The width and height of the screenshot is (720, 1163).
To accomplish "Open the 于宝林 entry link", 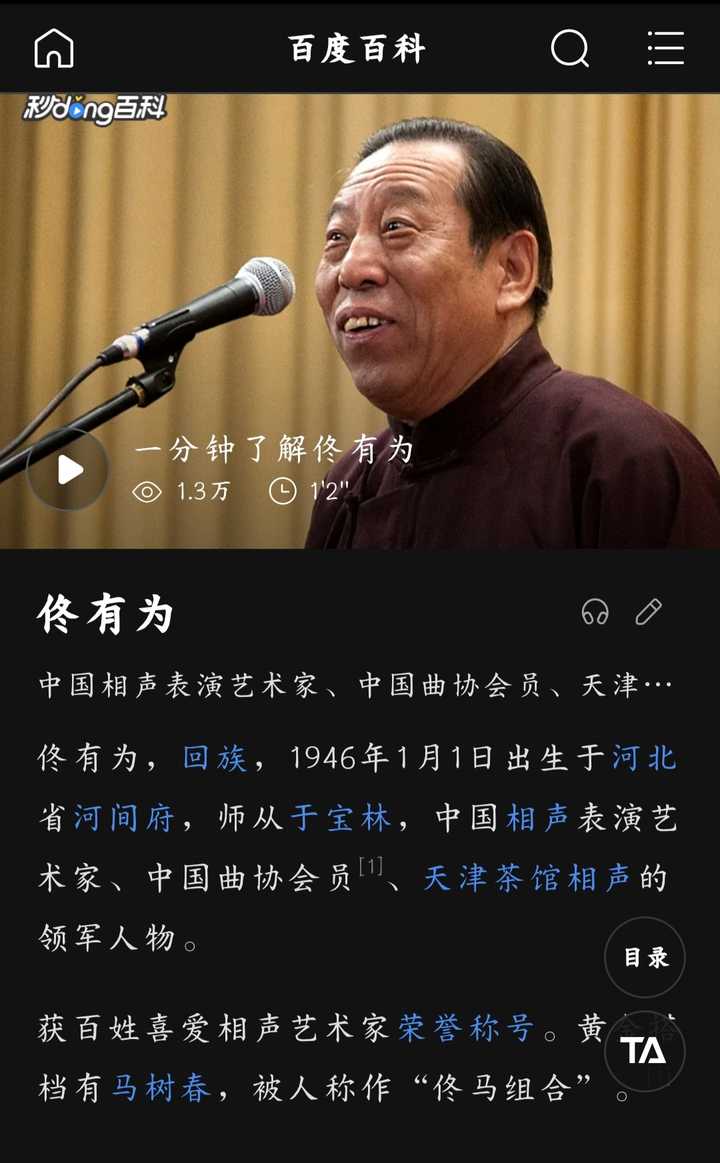I will pos(340,818).
